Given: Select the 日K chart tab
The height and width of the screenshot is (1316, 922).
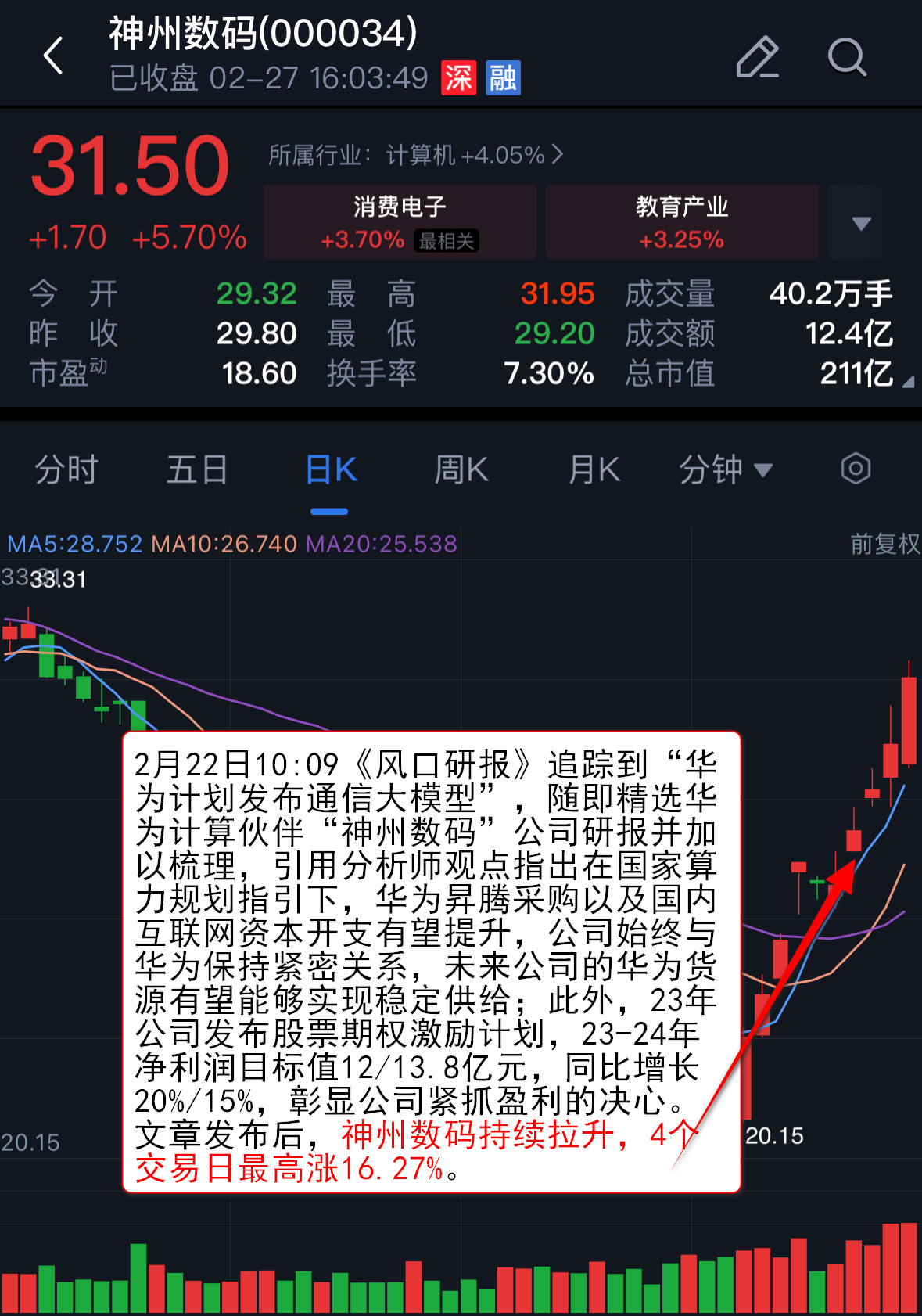Looking at the screenshot, I should [330, 470].
